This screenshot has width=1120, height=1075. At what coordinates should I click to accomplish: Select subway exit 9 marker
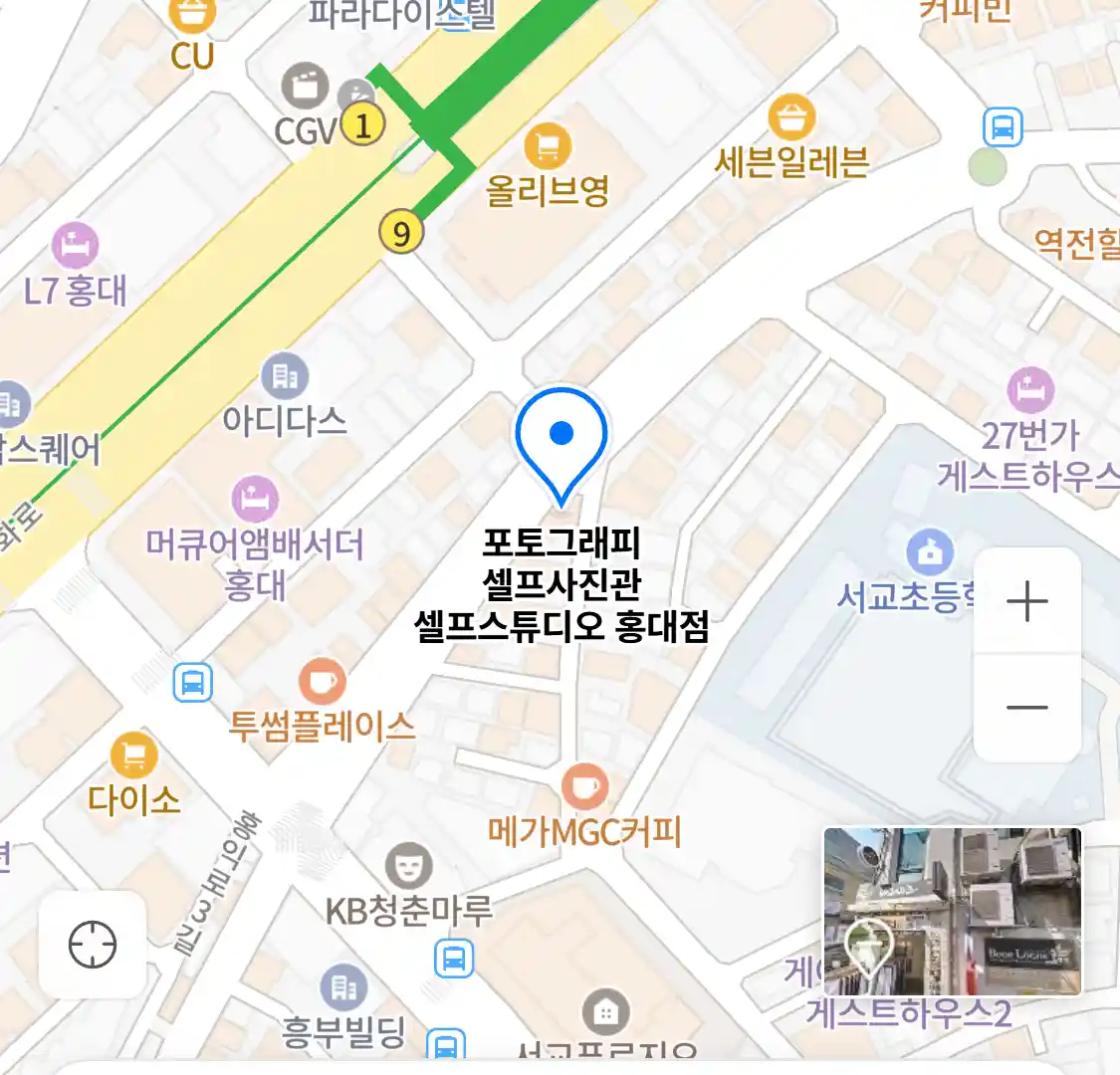401,233
